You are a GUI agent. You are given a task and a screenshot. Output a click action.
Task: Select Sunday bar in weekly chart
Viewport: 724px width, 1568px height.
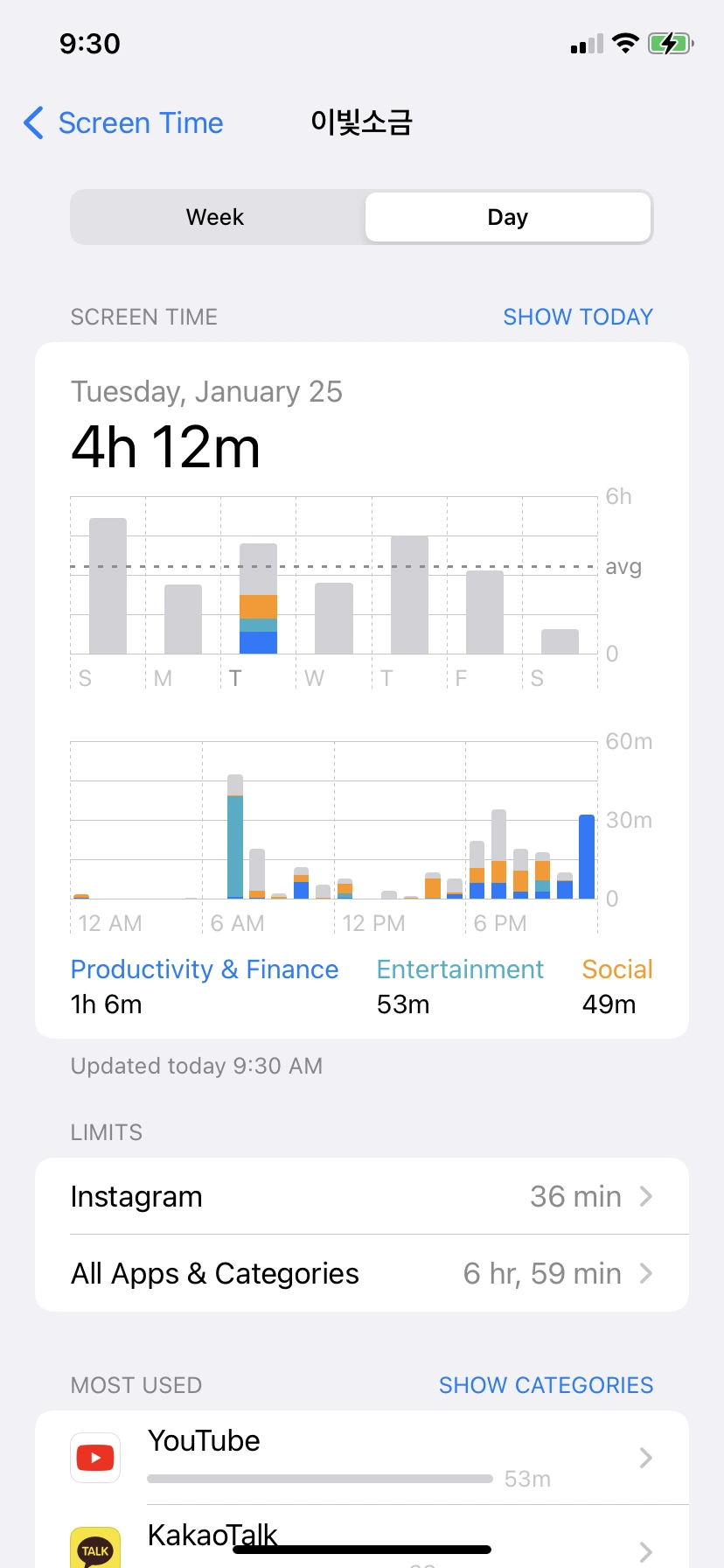[108, 586]
